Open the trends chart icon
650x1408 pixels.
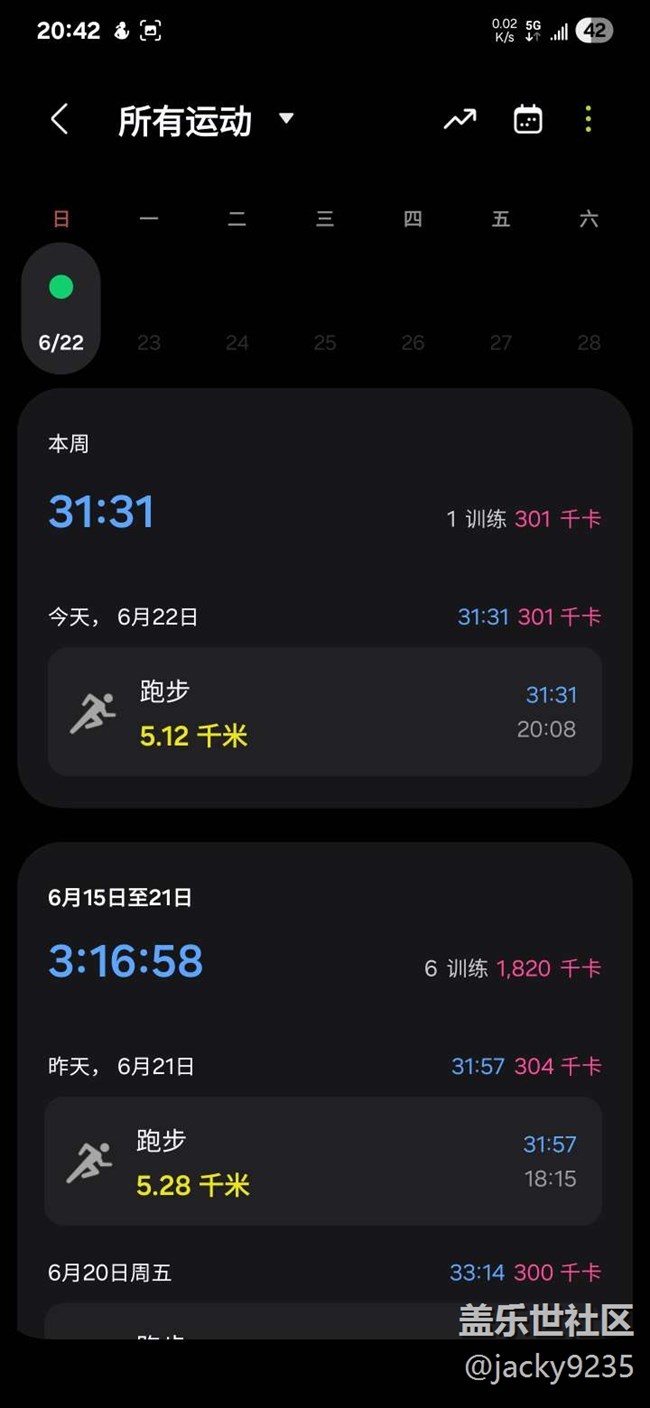tap(460, 120)
